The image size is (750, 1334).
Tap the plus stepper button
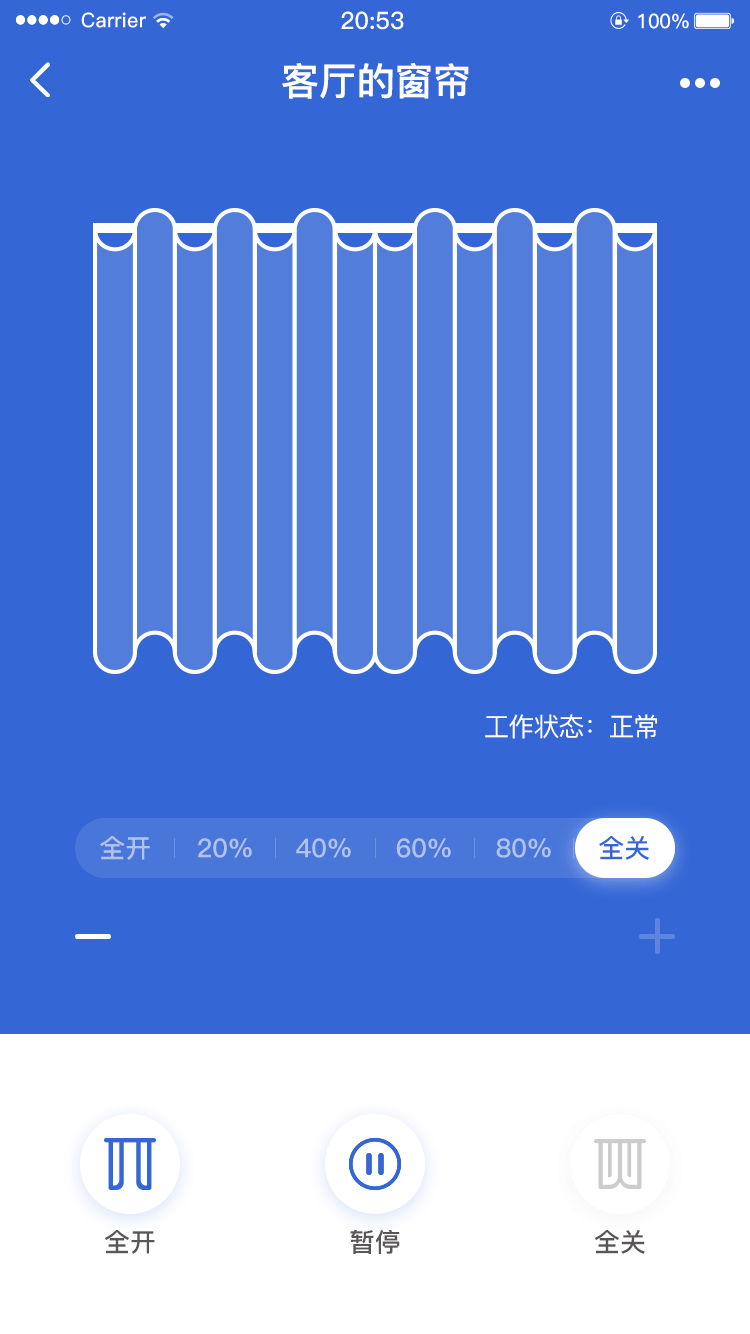(657, 937)
